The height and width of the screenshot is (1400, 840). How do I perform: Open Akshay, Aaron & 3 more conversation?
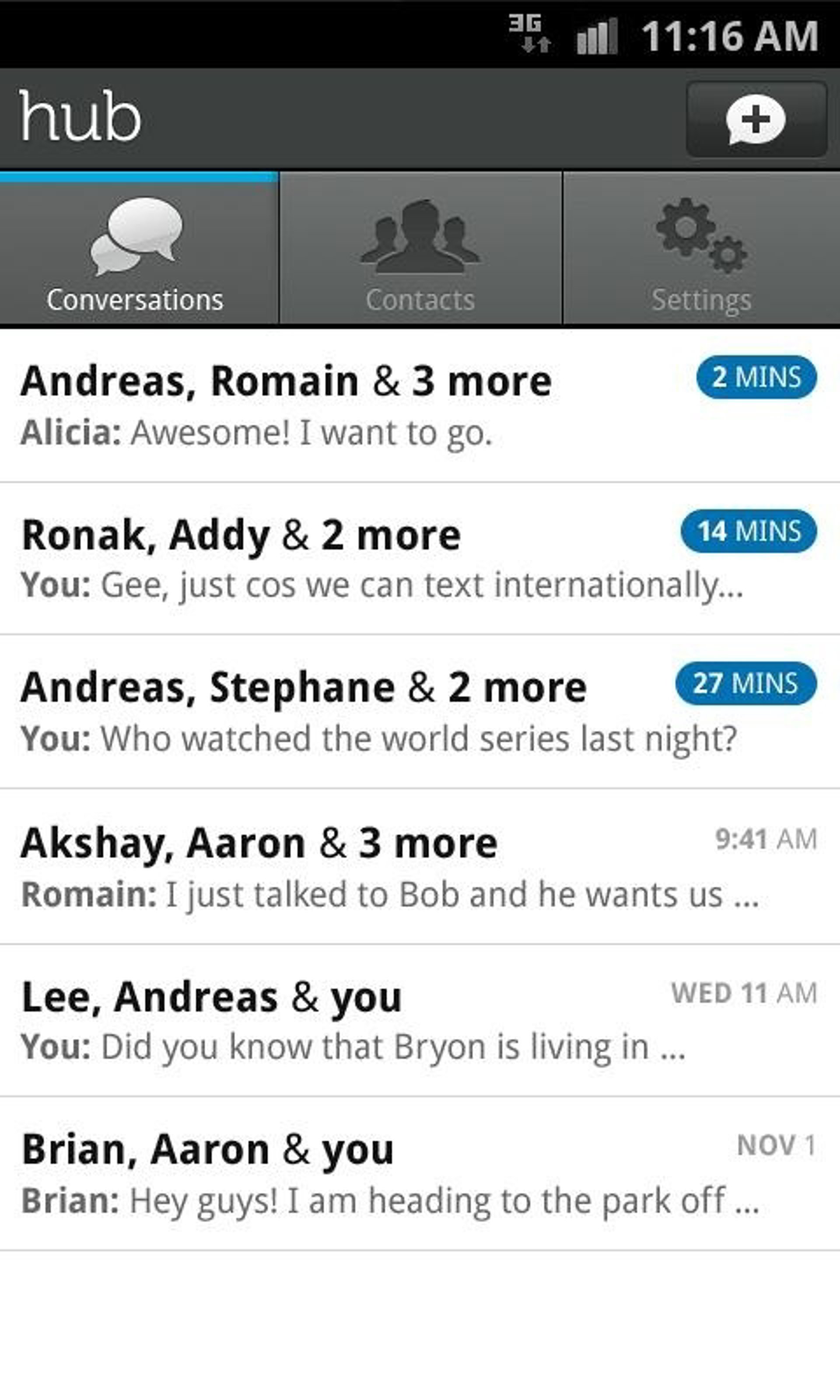click(420, 866)
